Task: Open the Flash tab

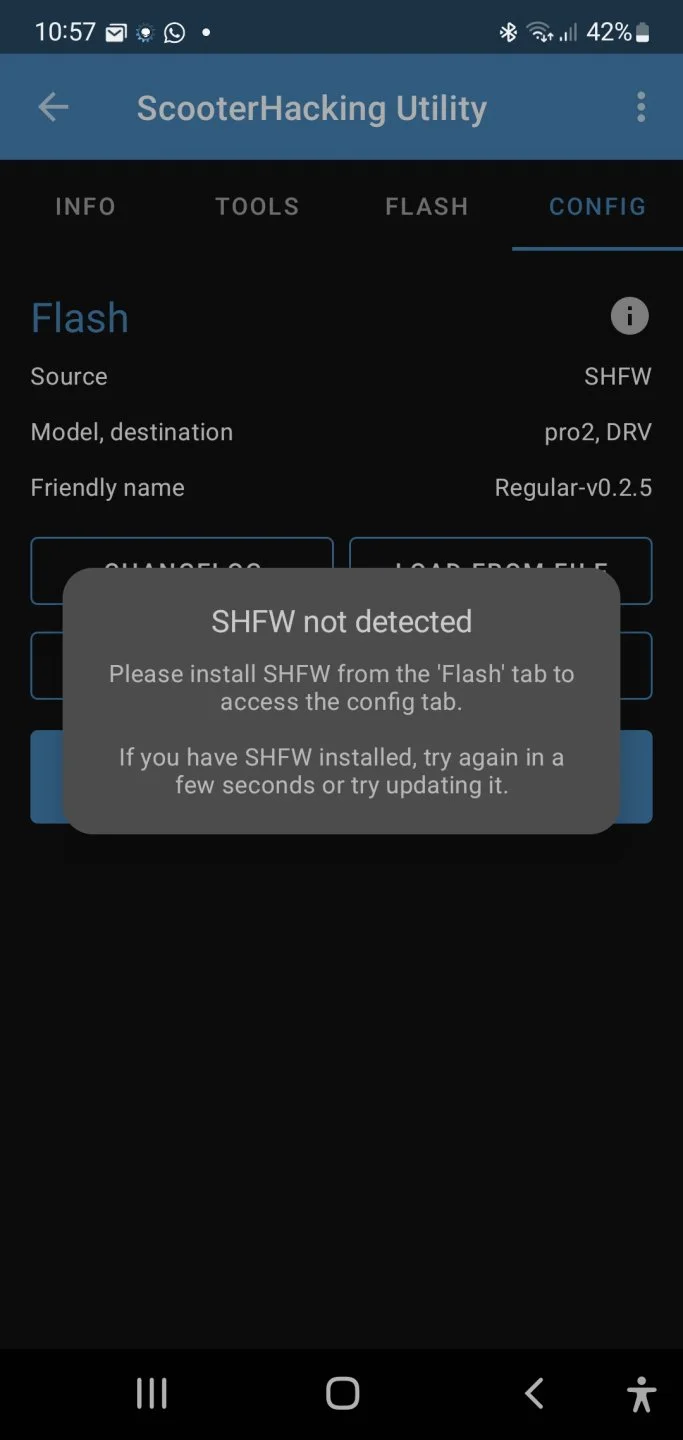Action: (427, 206)
